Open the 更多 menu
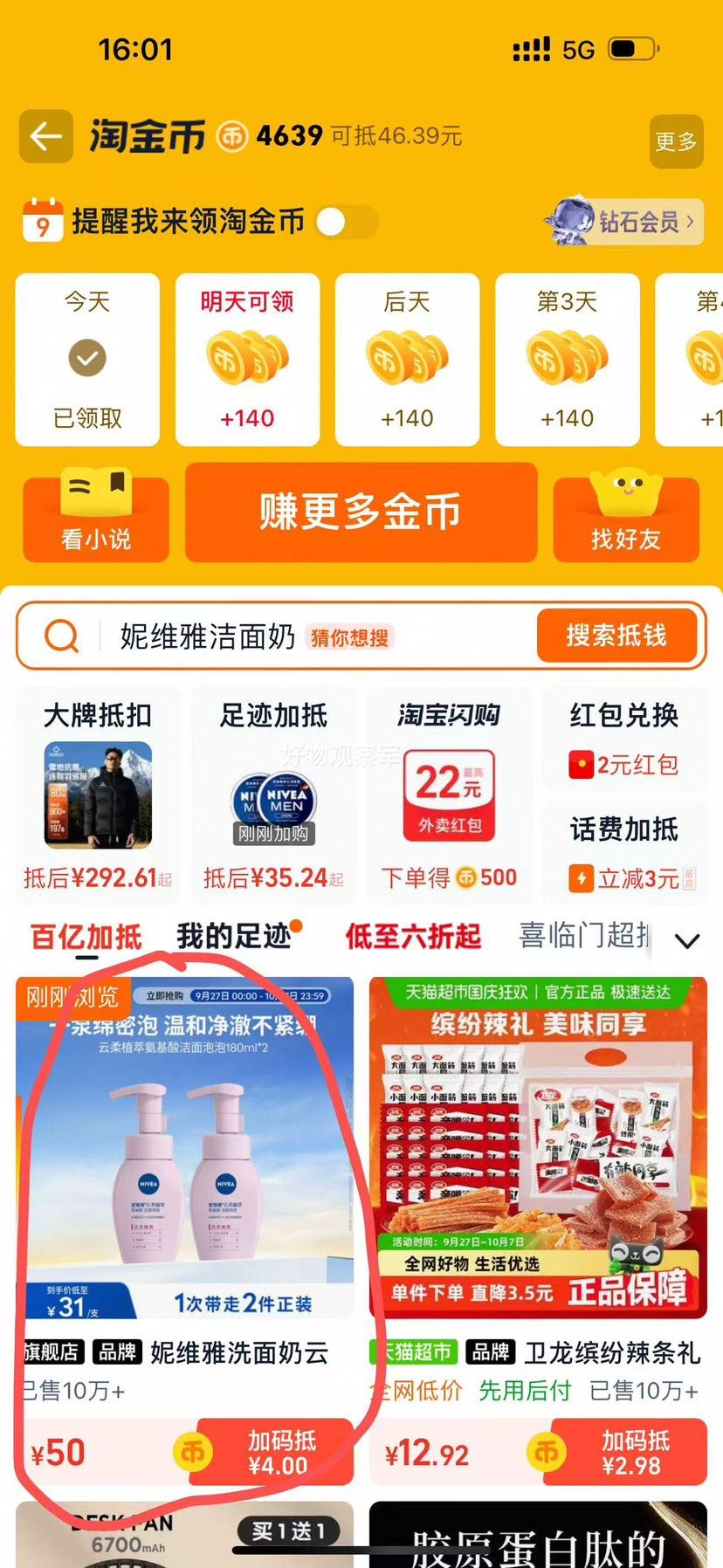Image resolution: width=723 pixels, height=1568 pixels. tap(676, 141)
